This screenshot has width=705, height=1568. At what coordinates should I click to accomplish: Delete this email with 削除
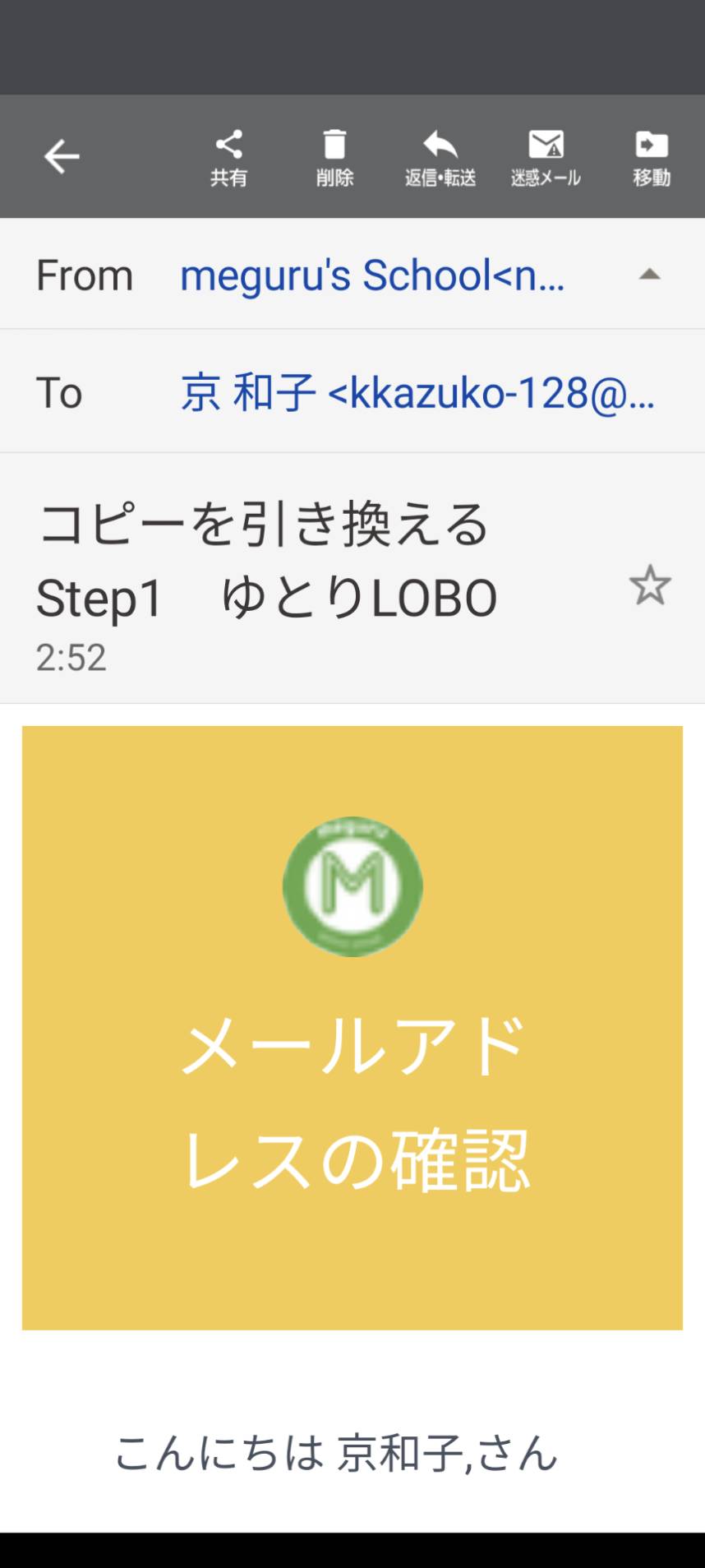pos(334,158)
